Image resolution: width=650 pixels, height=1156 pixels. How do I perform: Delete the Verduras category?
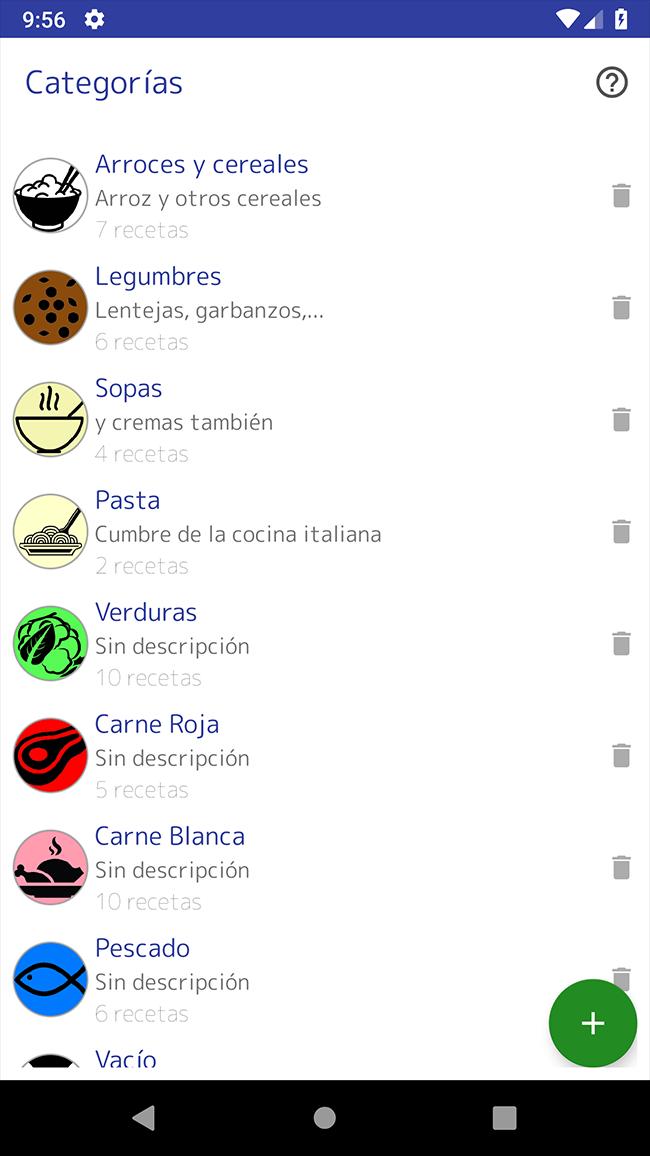[x=621, y=644]
